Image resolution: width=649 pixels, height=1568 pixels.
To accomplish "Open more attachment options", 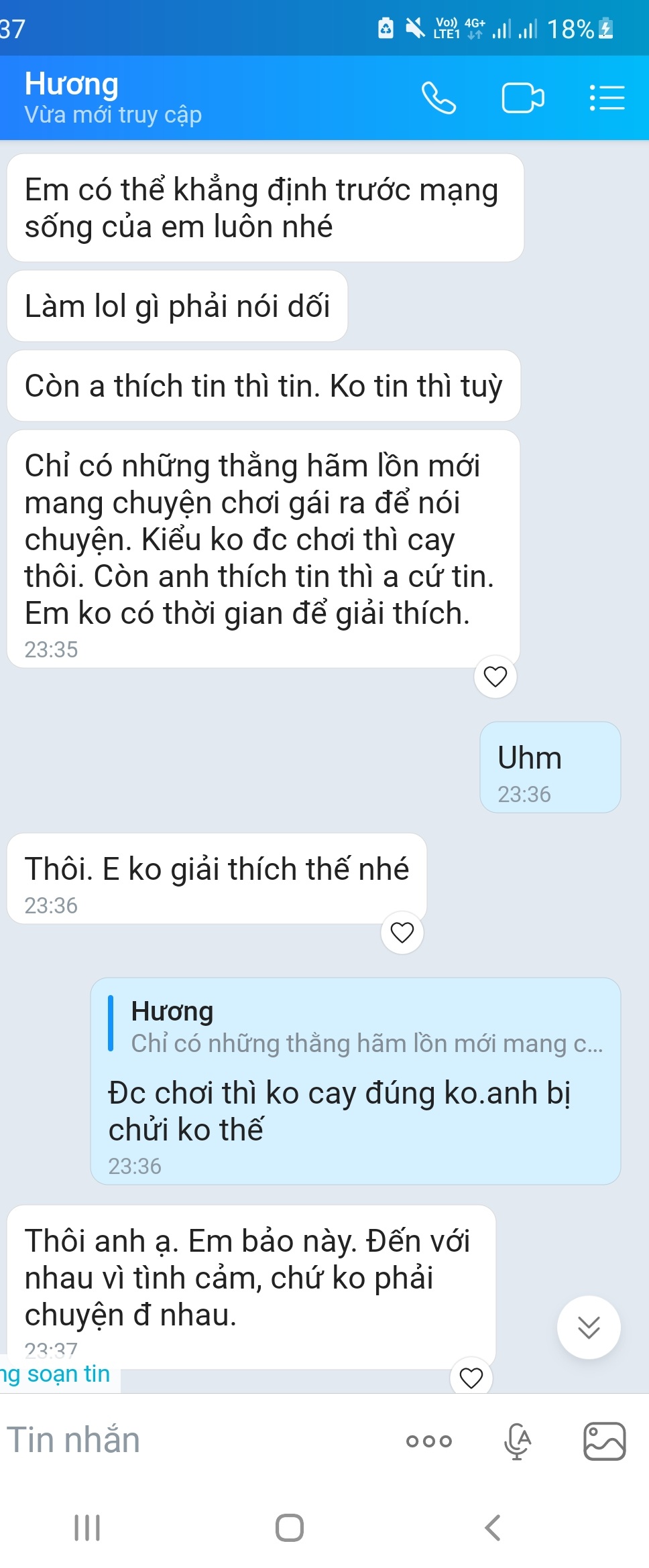I will point(429,1441).
